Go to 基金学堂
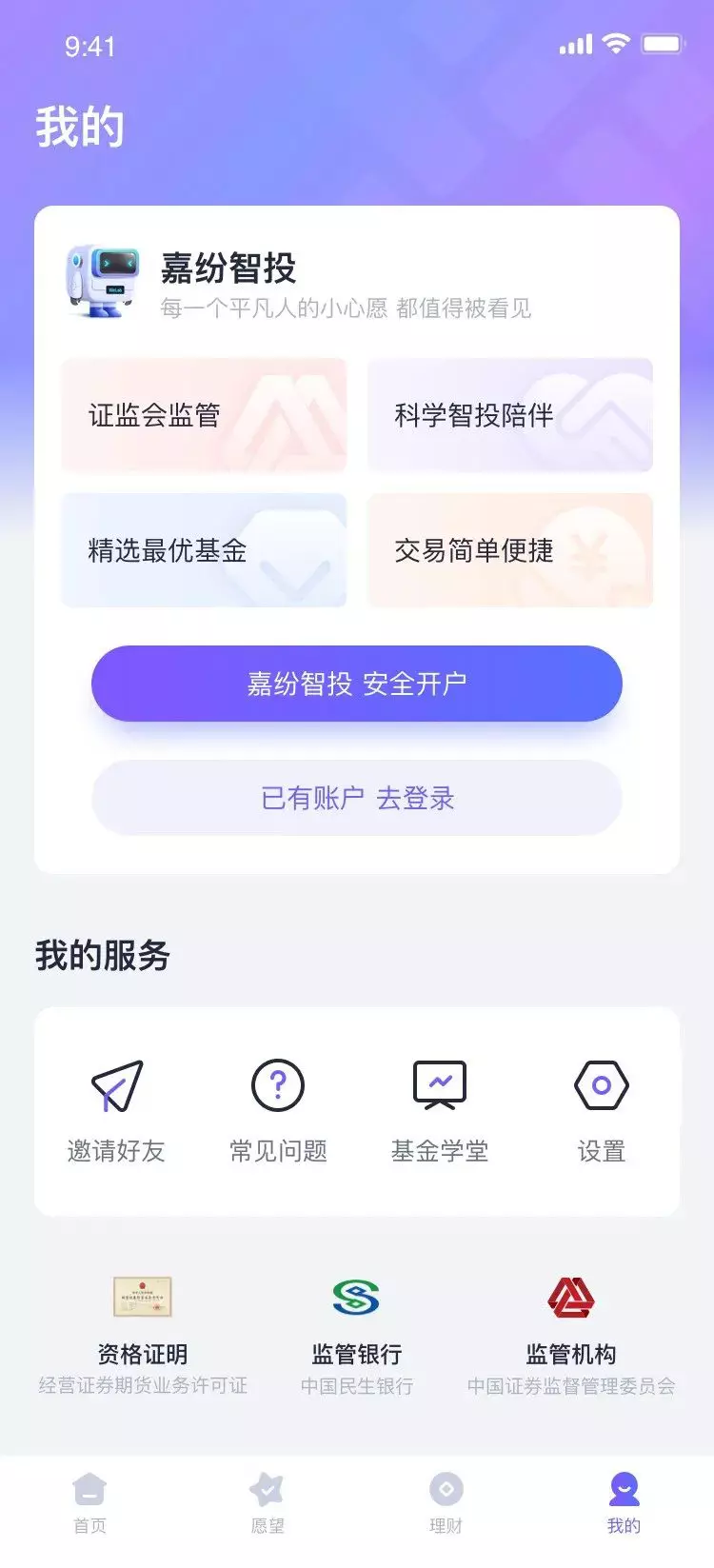This screenshot has height=1568, width=714. point(440,1111)
